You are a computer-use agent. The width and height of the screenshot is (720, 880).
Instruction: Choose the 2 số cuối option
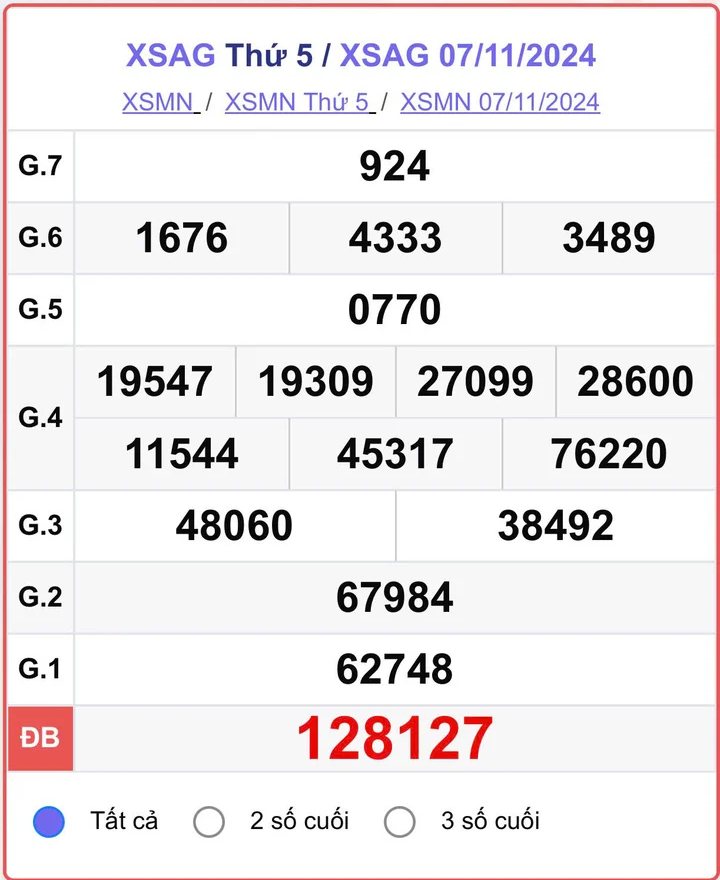[209, 822]
